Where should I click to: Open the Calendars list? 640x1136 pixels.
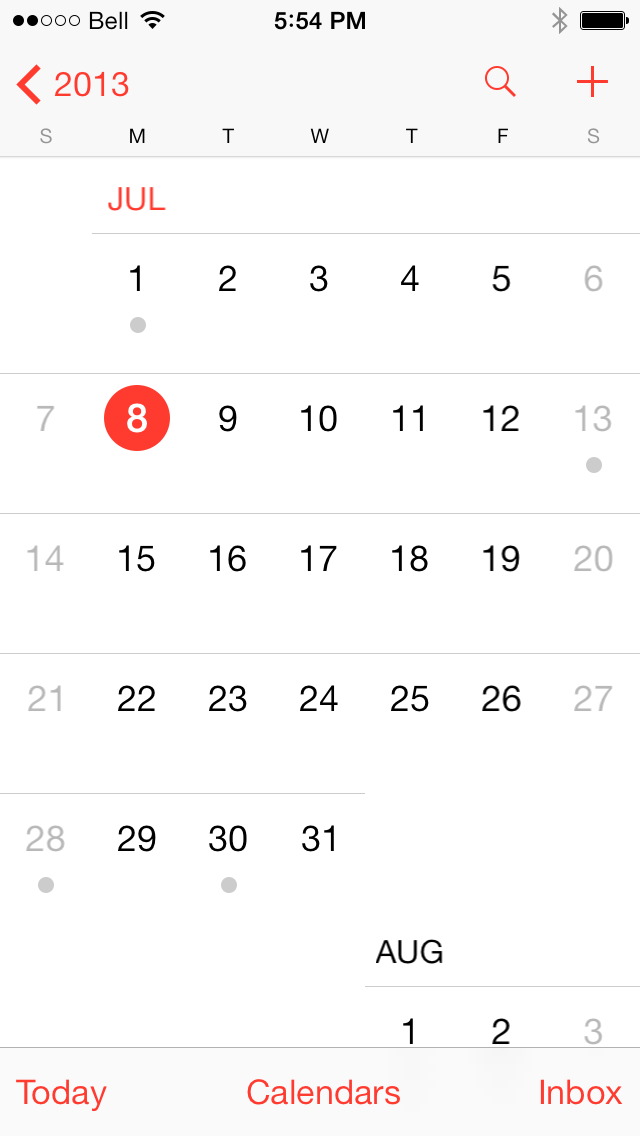point(323,1092)
